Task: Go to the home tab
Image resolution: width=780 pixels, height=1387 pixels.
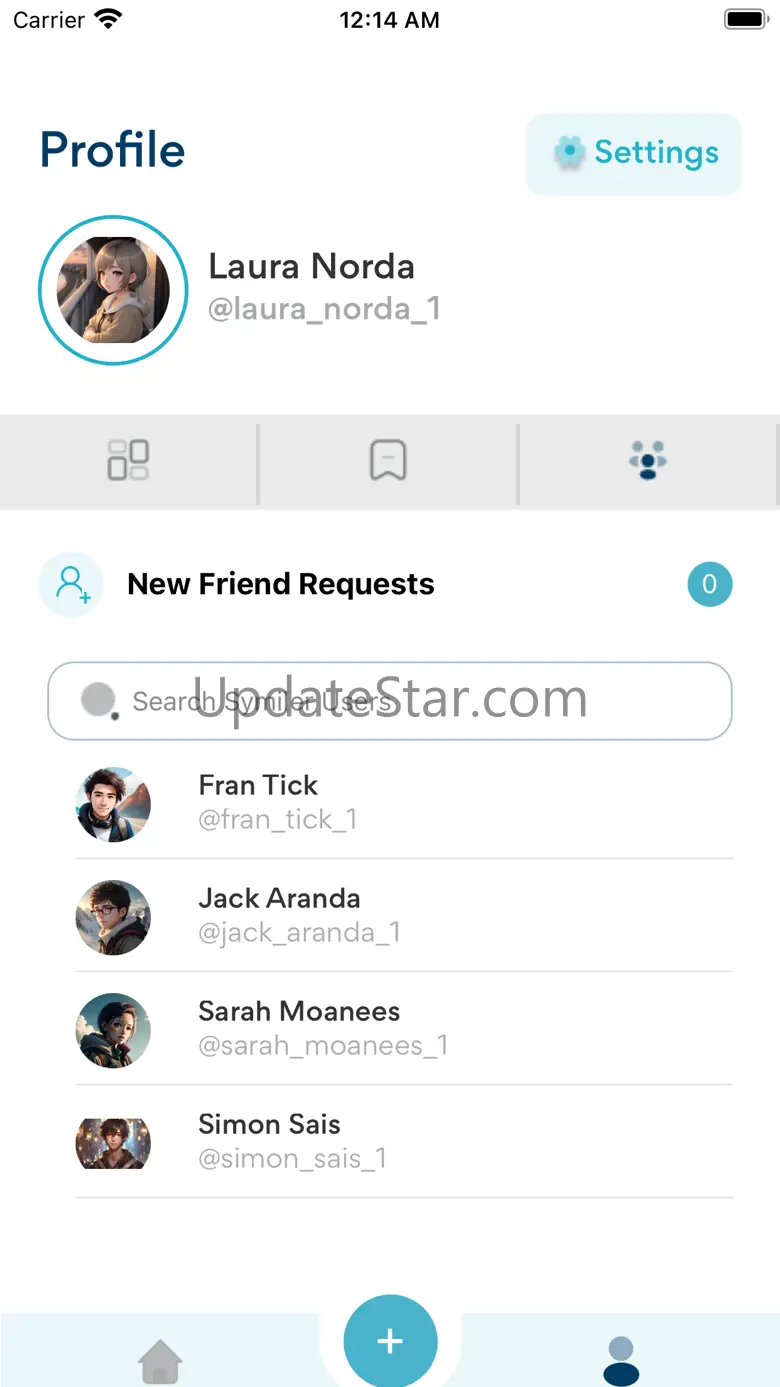Action: tap(160, 1362)
